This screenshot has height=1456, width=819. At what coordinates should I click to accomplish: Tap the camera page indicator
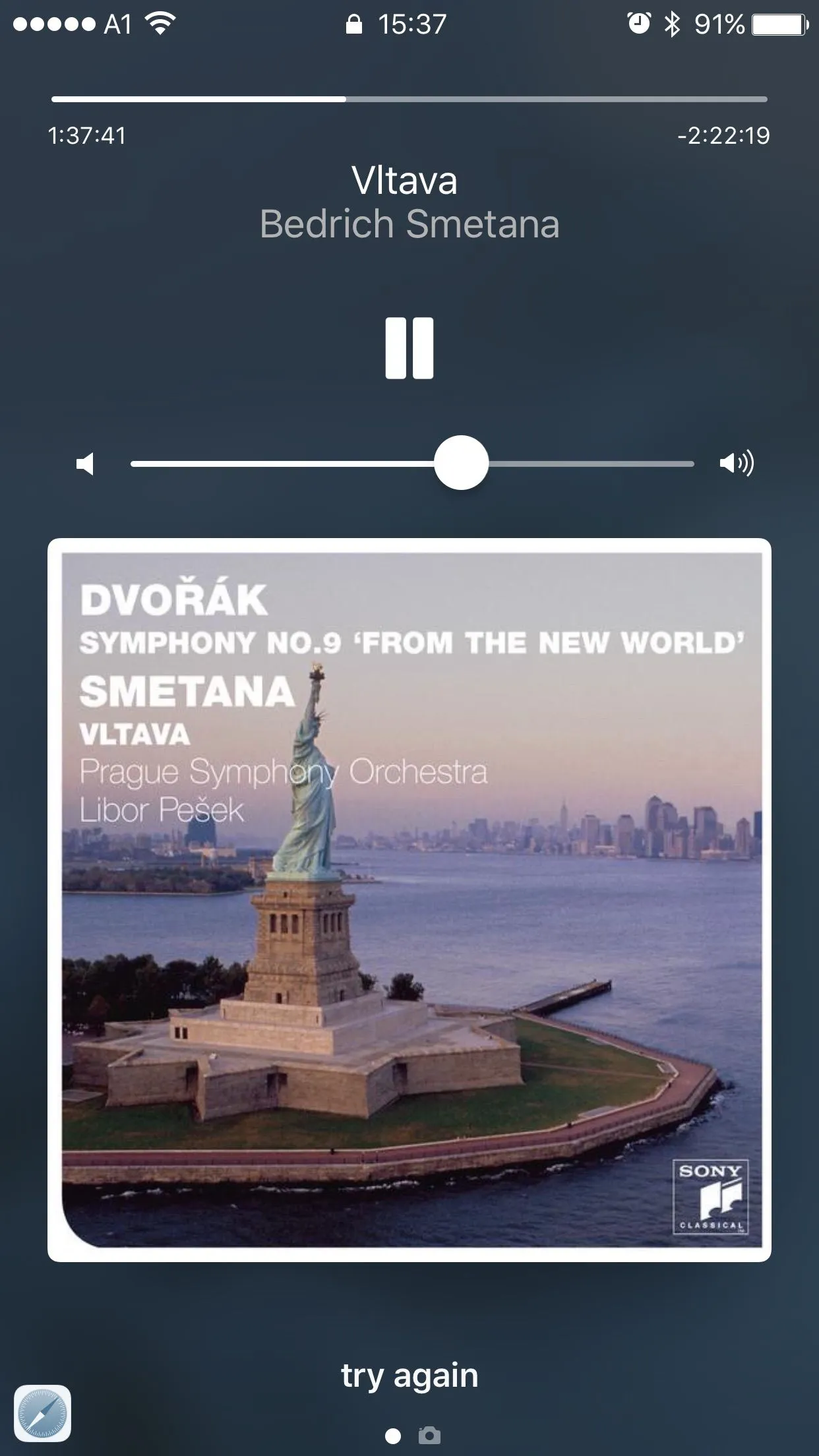tap(429, 1436)
